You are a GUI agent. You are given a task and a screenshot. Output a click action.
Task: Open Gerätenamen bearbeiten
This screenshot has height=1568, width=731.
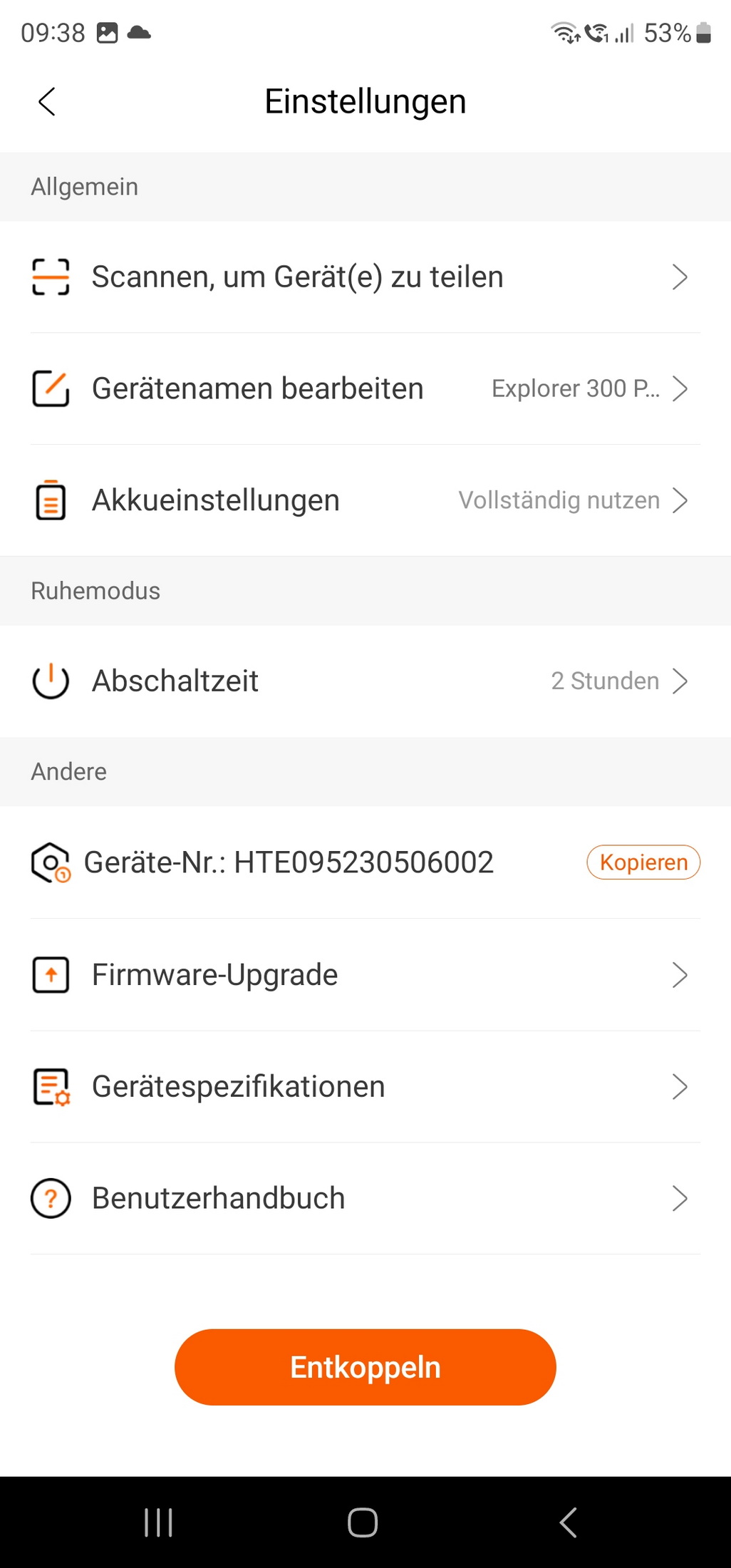point(365,388)
